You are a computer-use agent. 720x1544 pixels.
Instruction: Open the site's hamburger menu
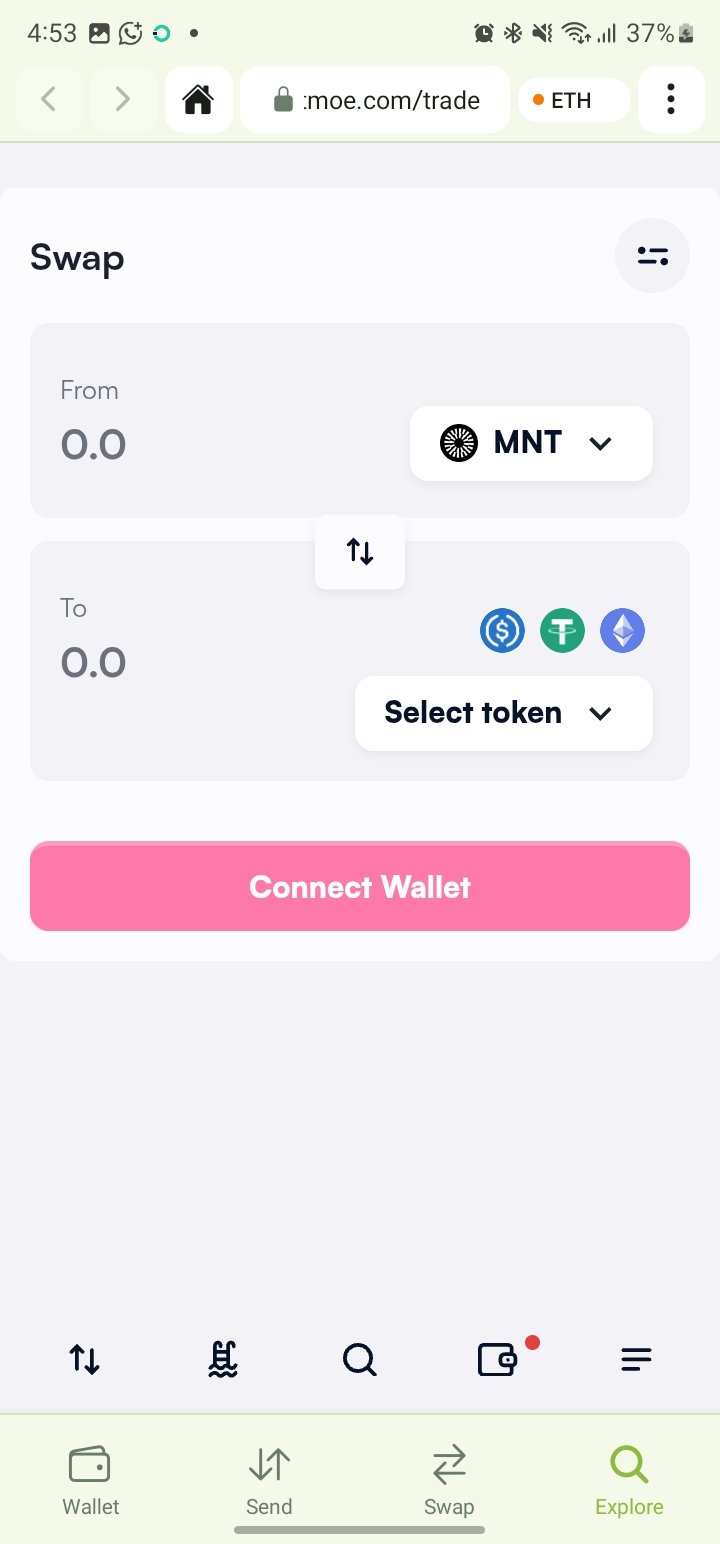[x=636, y=1359]
